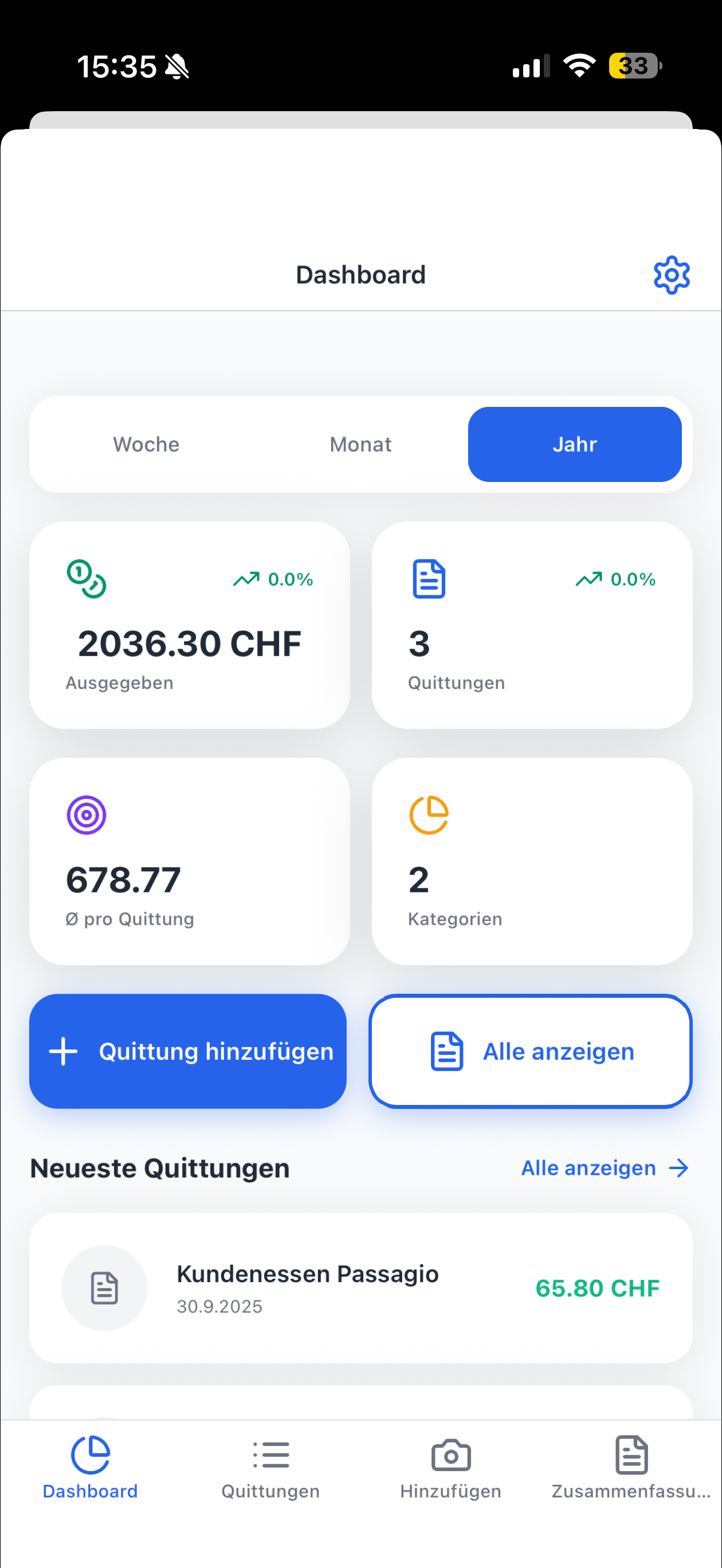Screen dimensions: 722x1568
Task: Click the coins icon on Ausgegeben card
Action: point(87,579)
